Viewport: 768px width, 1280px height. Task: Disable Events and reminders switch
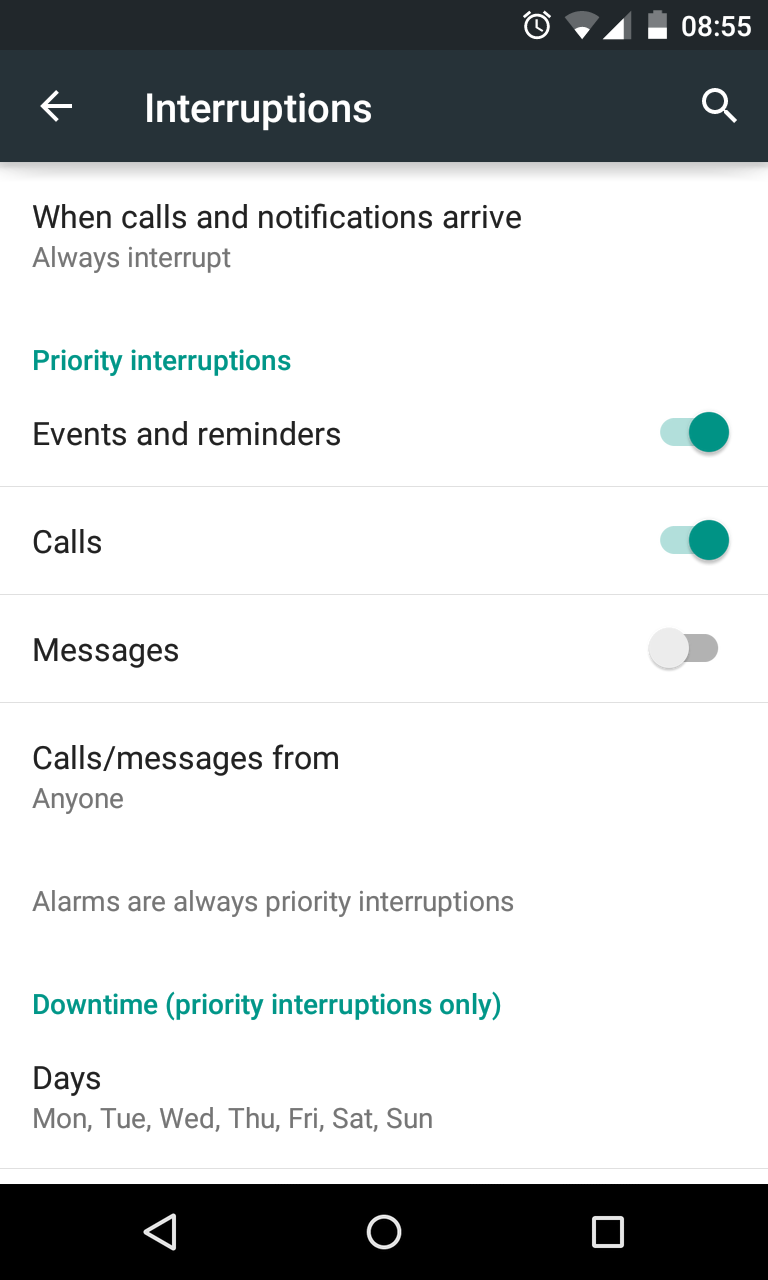694,433
